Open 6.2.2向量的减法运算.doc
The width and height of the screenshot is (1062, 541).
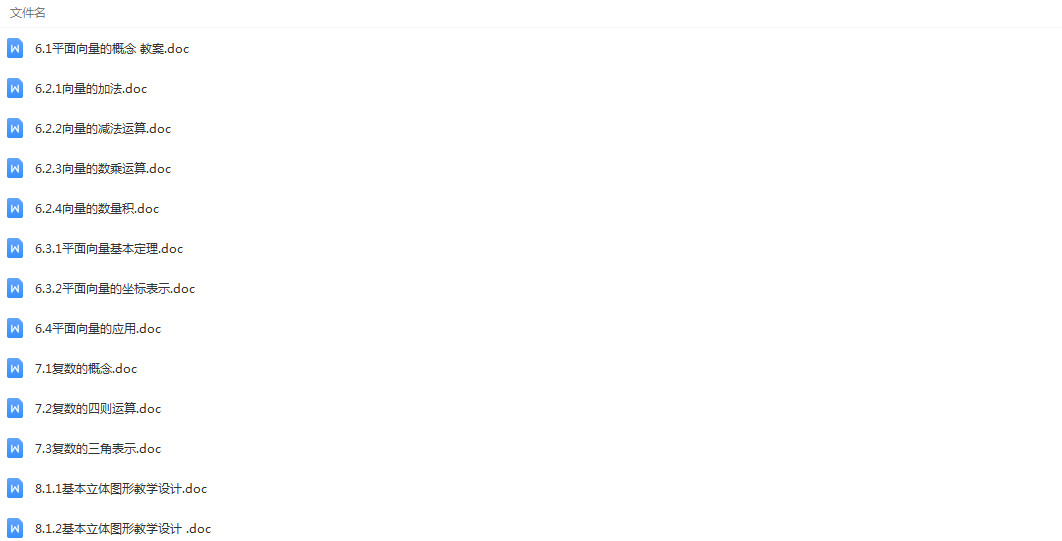(102, 129)
